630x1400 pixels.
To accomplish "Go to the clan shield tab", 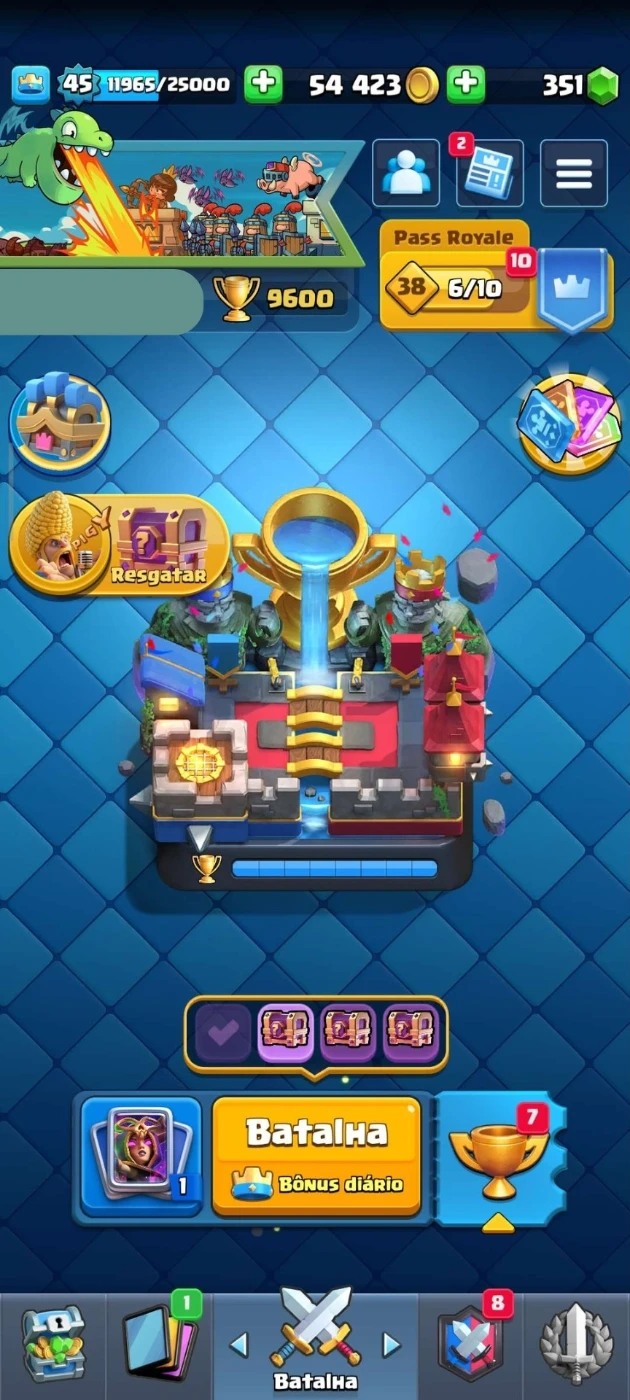I will pyautogui.click(x=470, y=1345).
